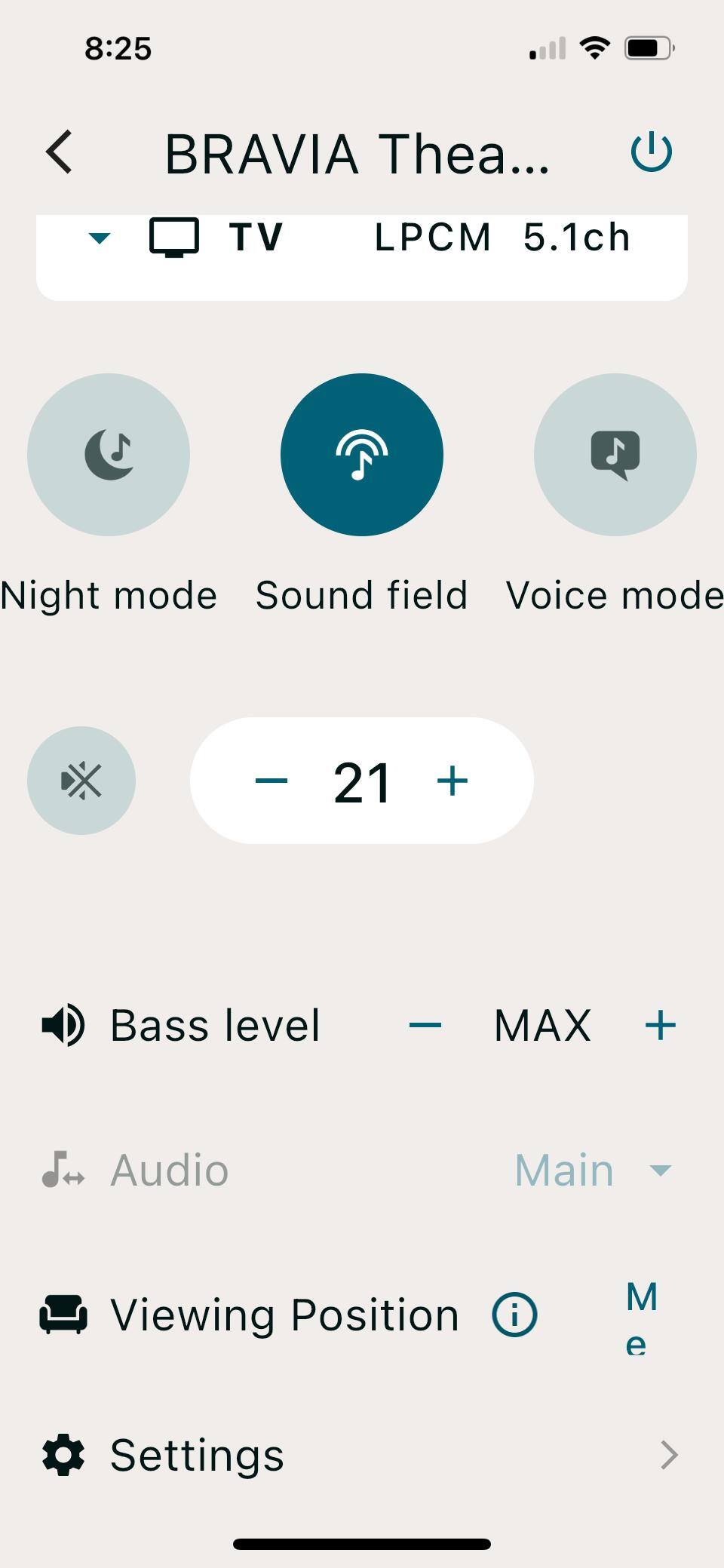Open Viewing Position info icon
724x1568 pixels.
(x=514, y=1315)
